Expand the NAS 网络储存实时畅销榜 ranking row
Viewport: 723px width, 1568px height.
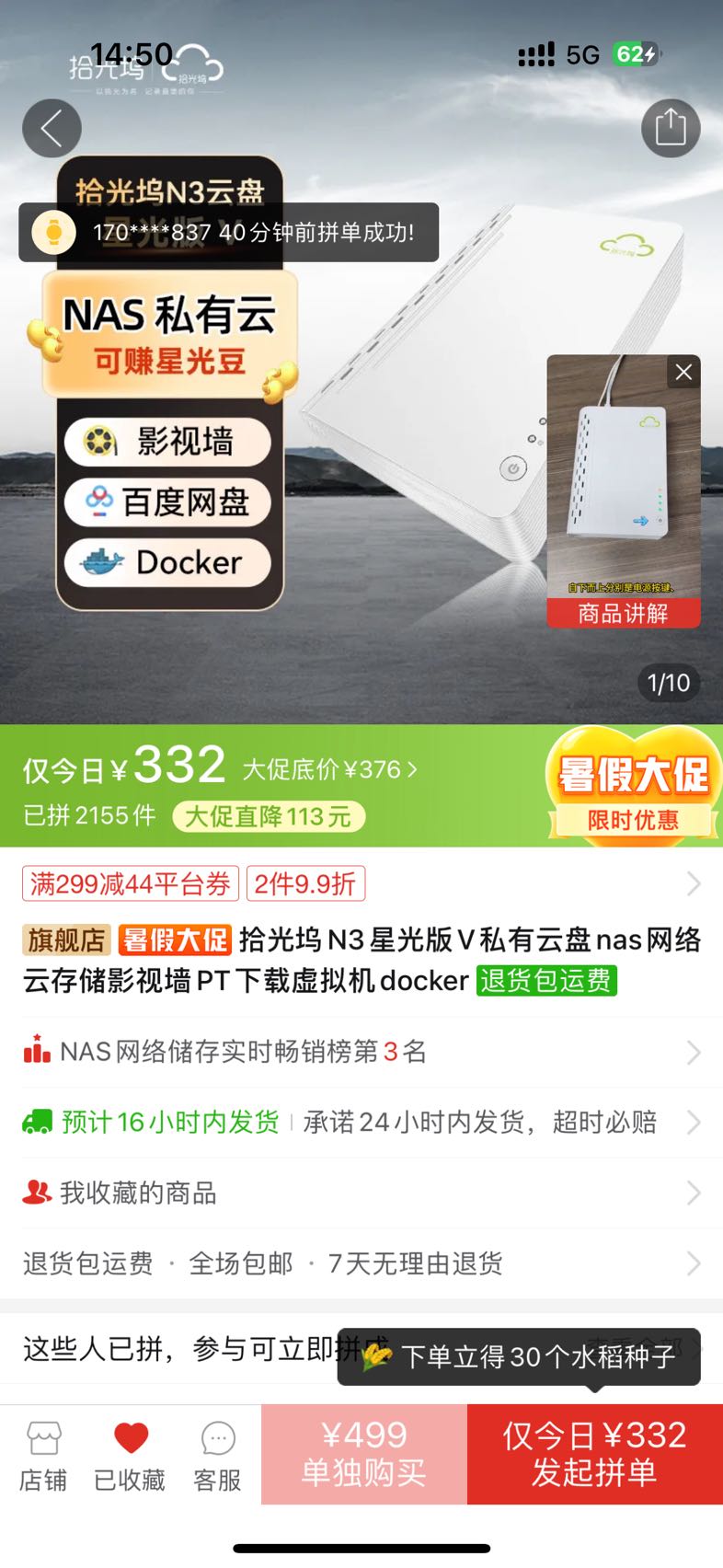coord(359,1052)
